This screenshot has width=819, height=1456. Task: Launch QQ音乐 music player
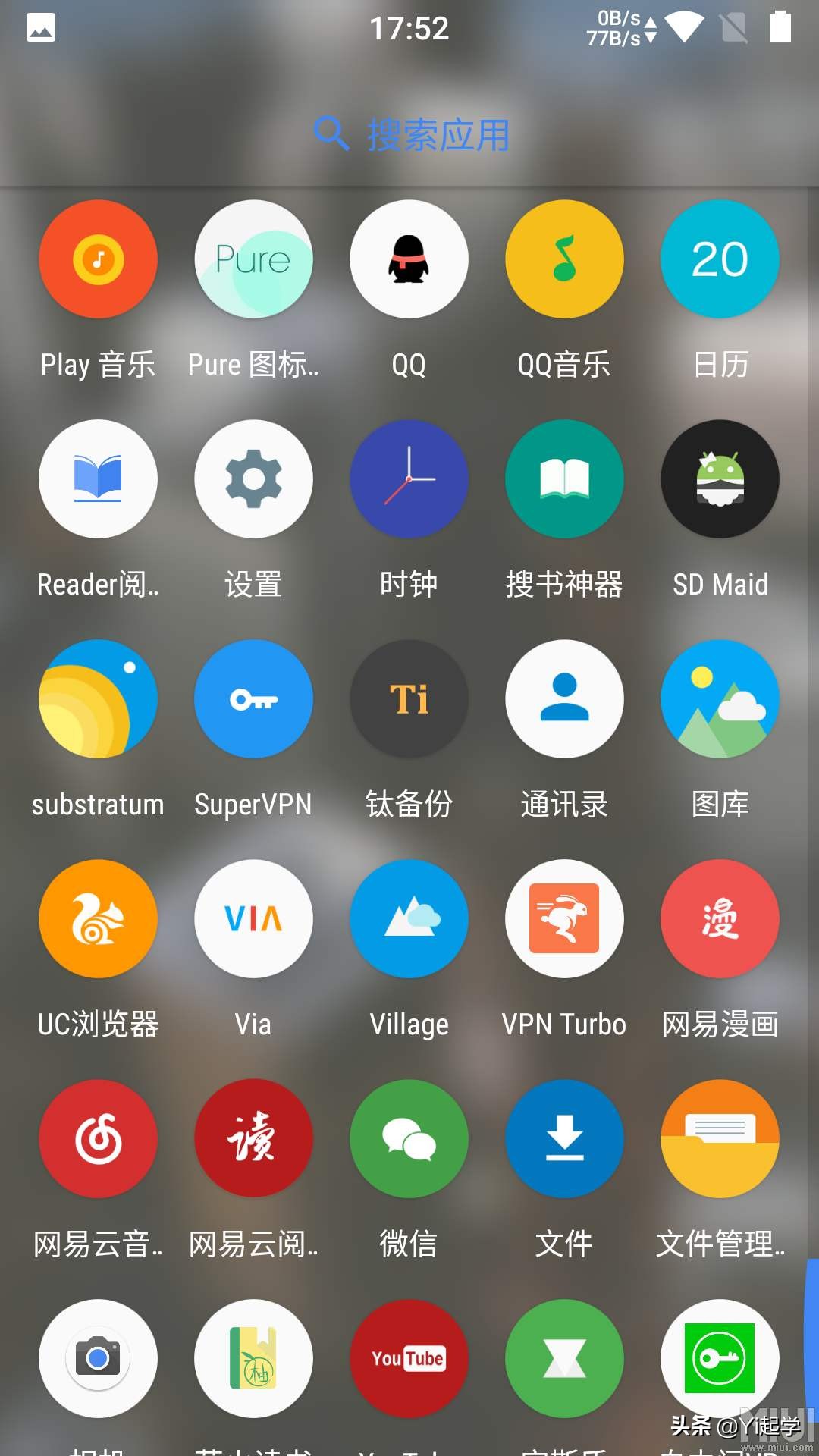564,259
